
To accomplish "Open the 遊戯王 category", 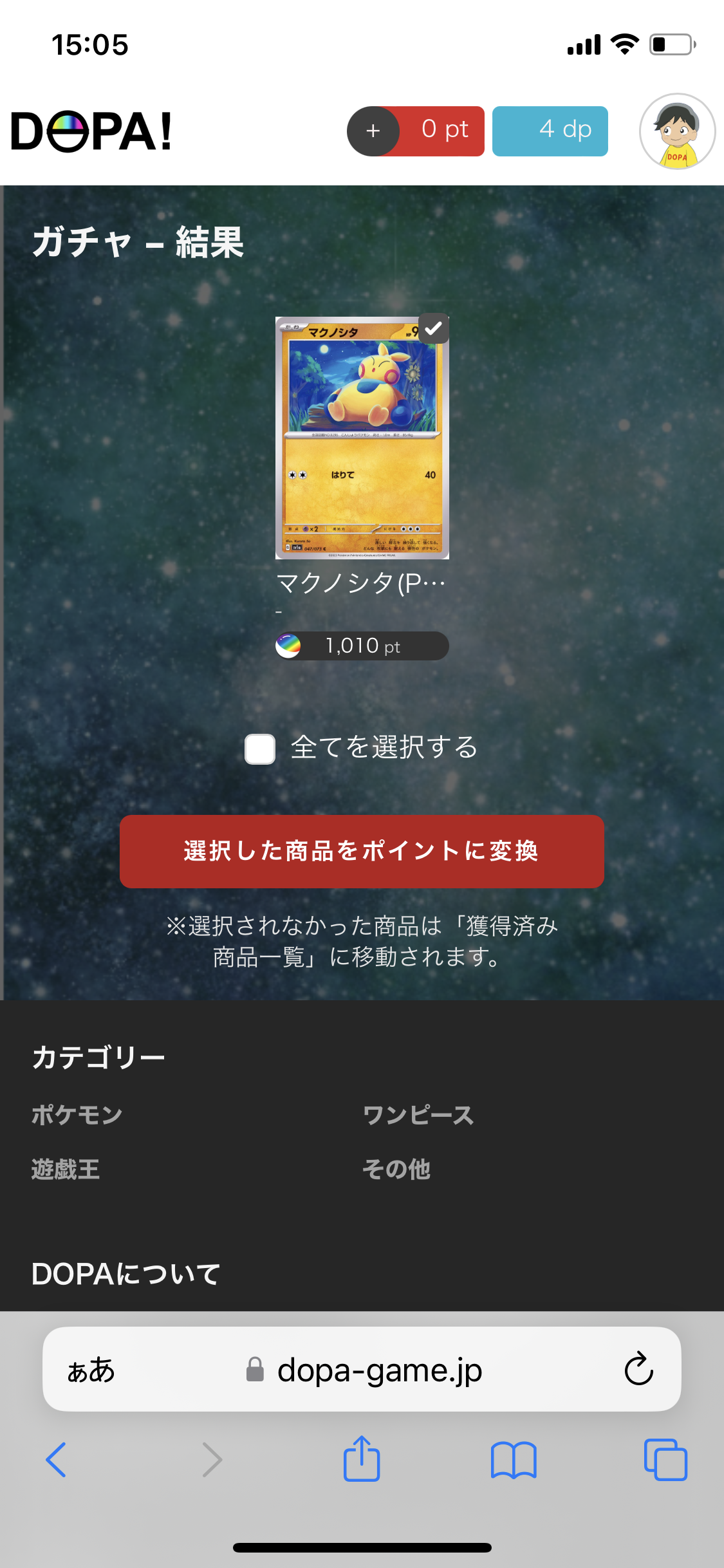I will coord(66,1169).
